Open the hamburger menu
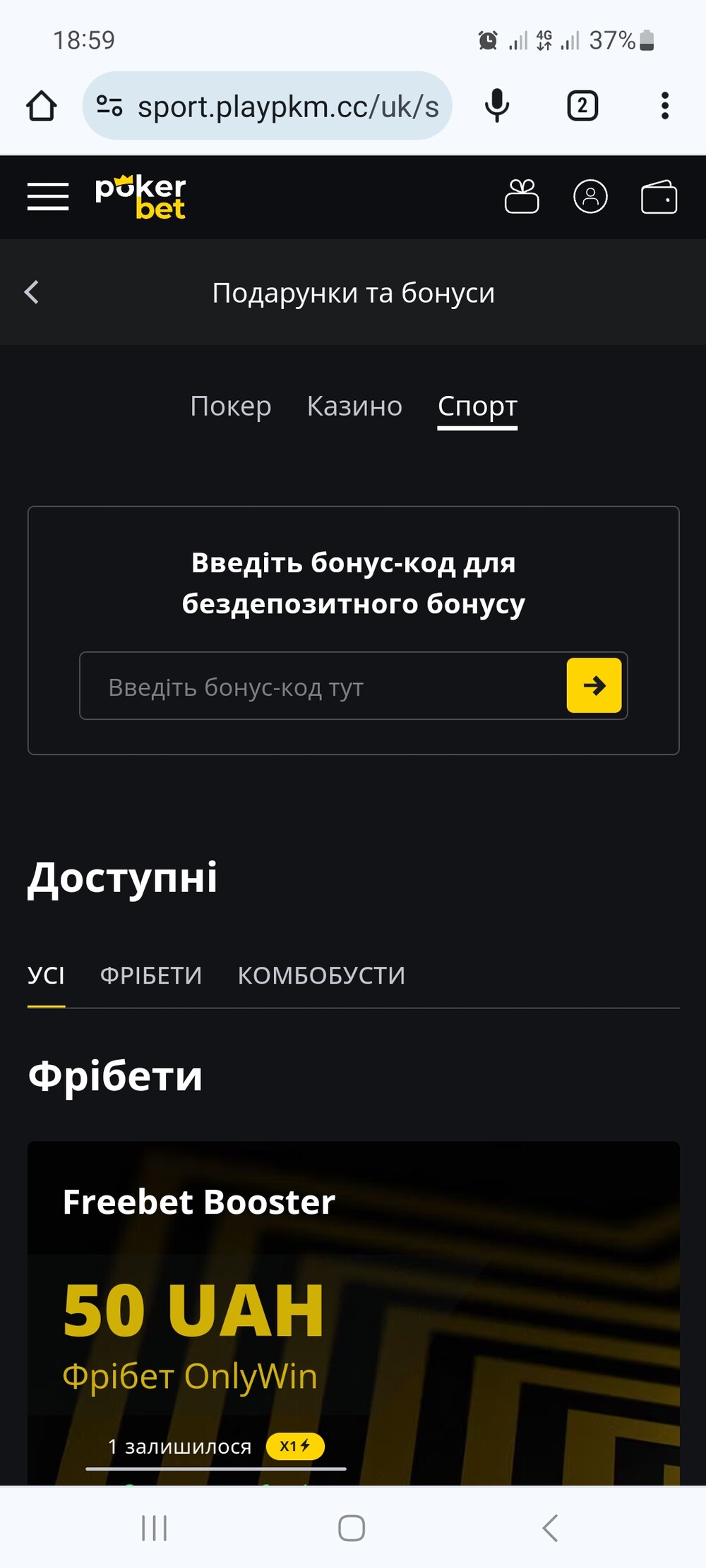The width and height of the screenshot is (706, 1568). [48, 196]
